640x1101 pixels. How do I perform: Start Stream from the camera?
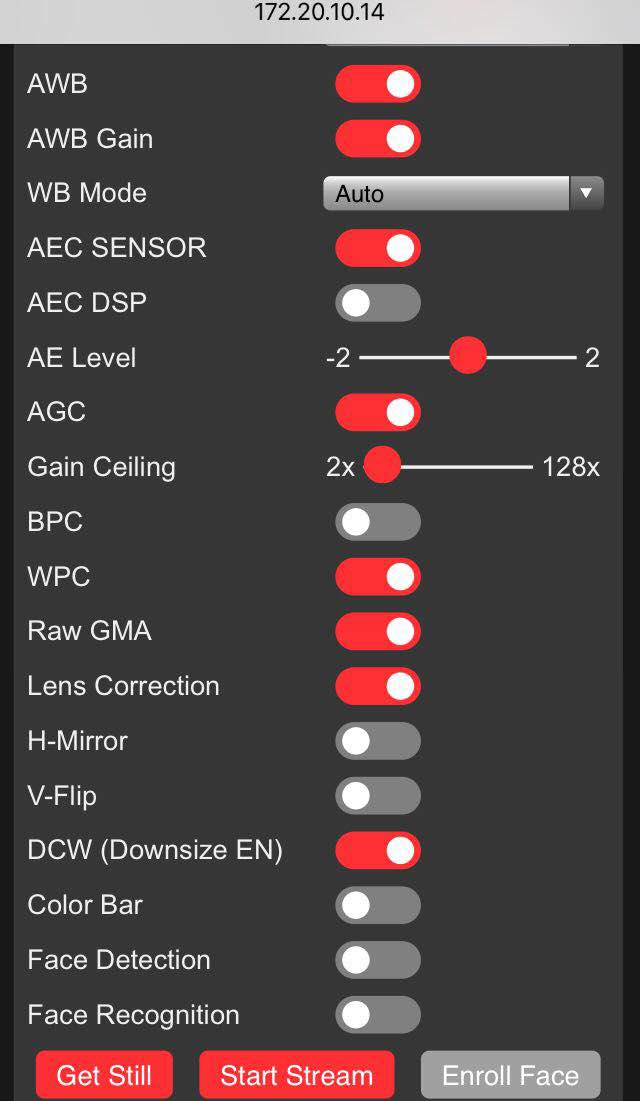click(x=296, y=1075)
